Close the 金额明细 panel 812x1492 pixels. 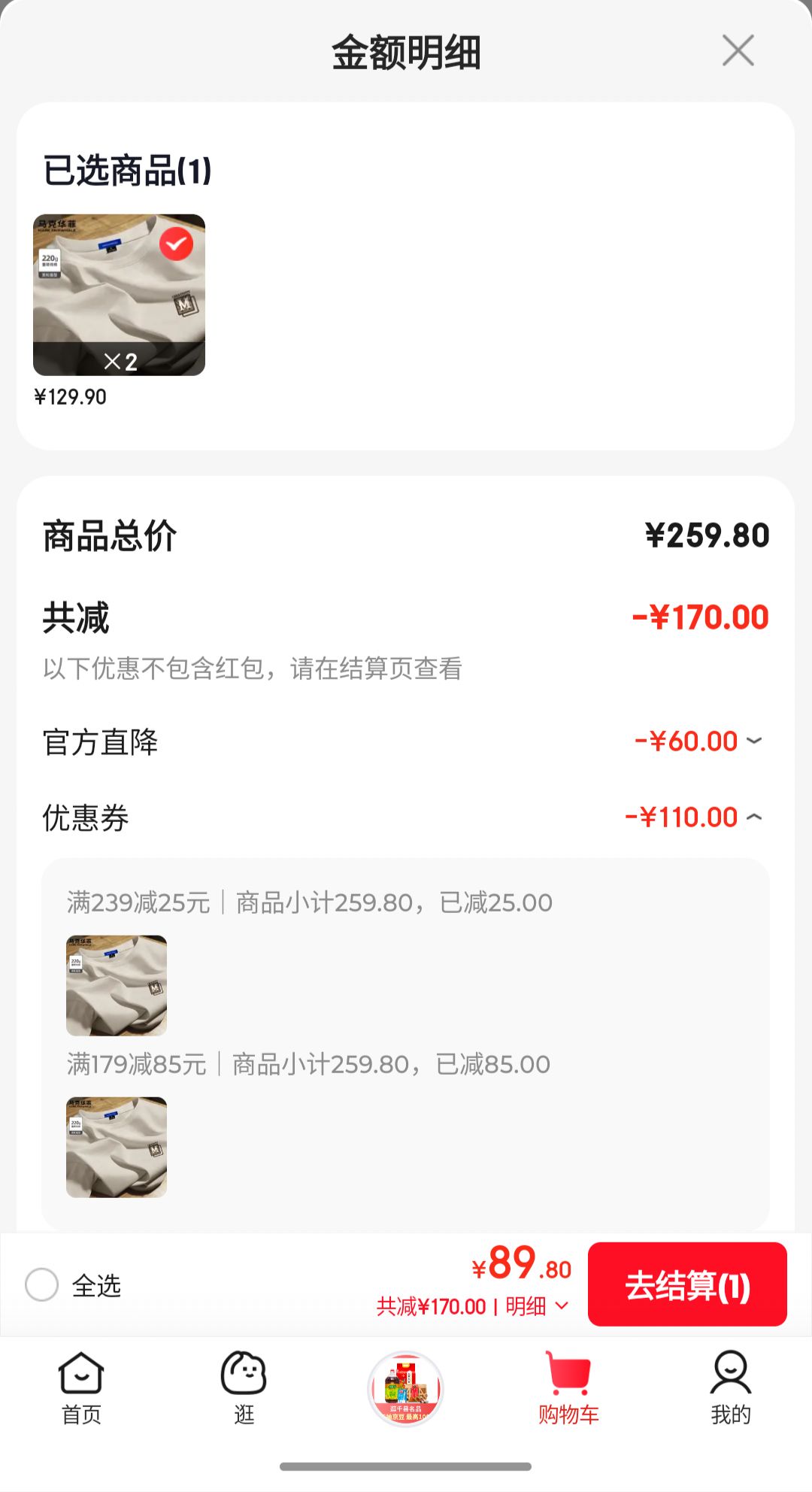[x=738, y=50]
